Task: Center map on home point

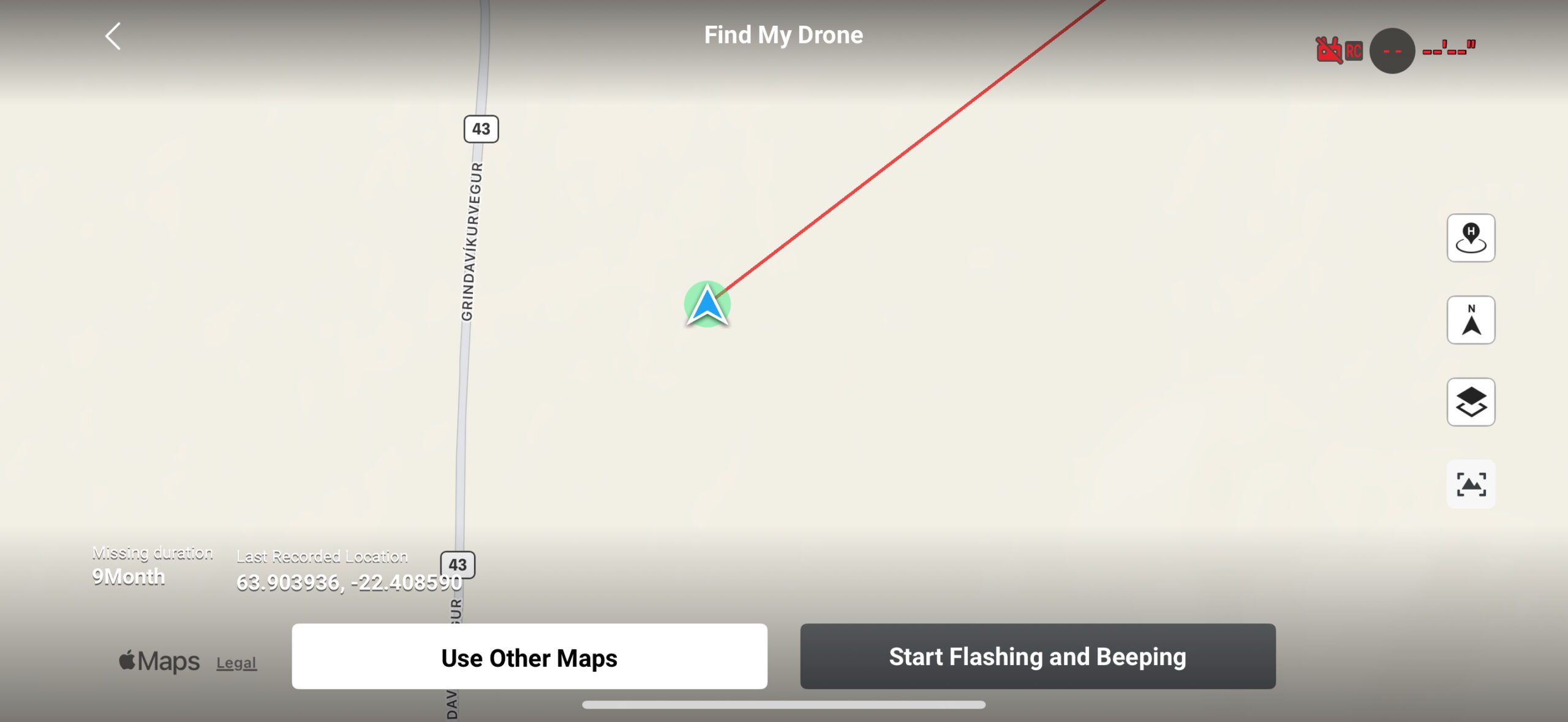Action: [1470, 238]
